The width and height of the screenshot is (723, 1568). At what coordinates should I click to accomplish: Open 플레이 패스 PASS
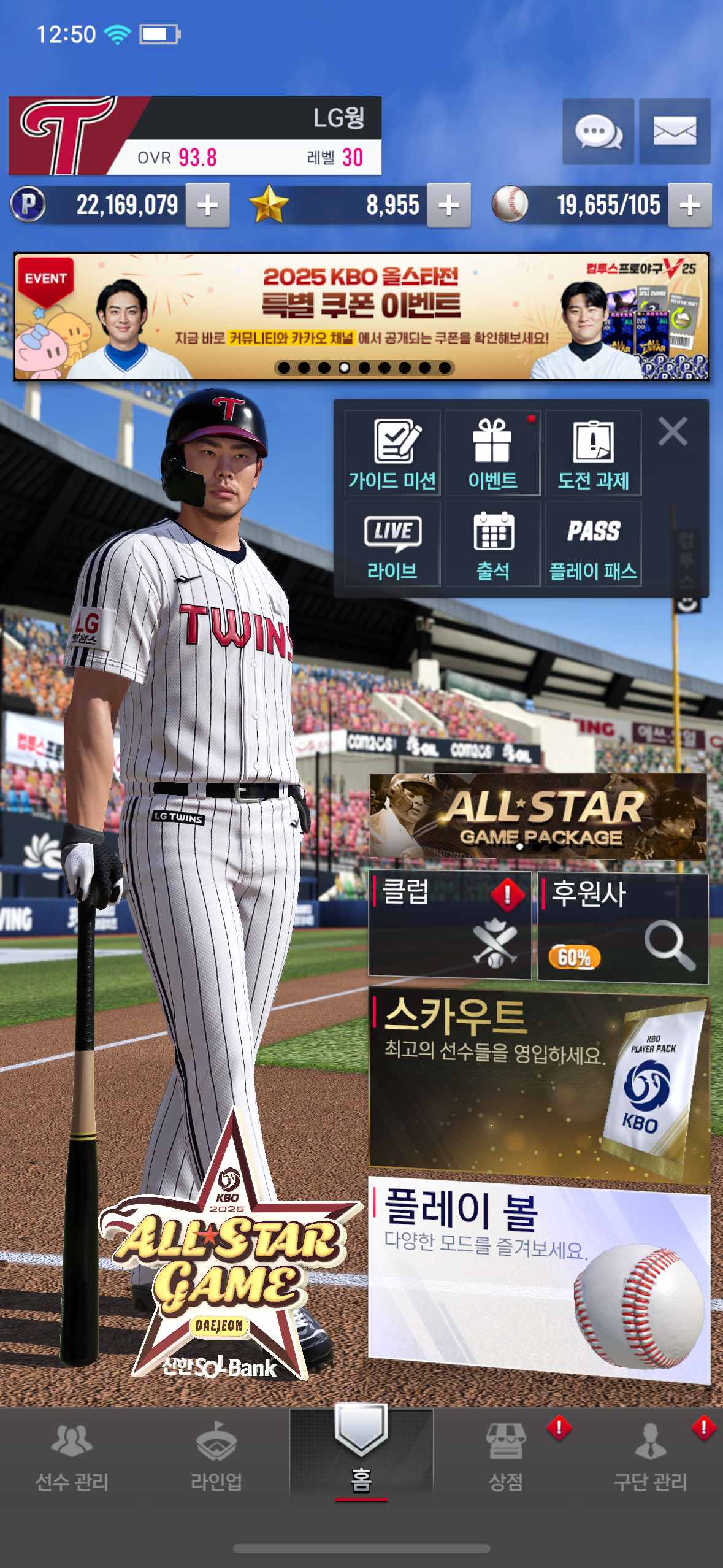coord(593,544)
